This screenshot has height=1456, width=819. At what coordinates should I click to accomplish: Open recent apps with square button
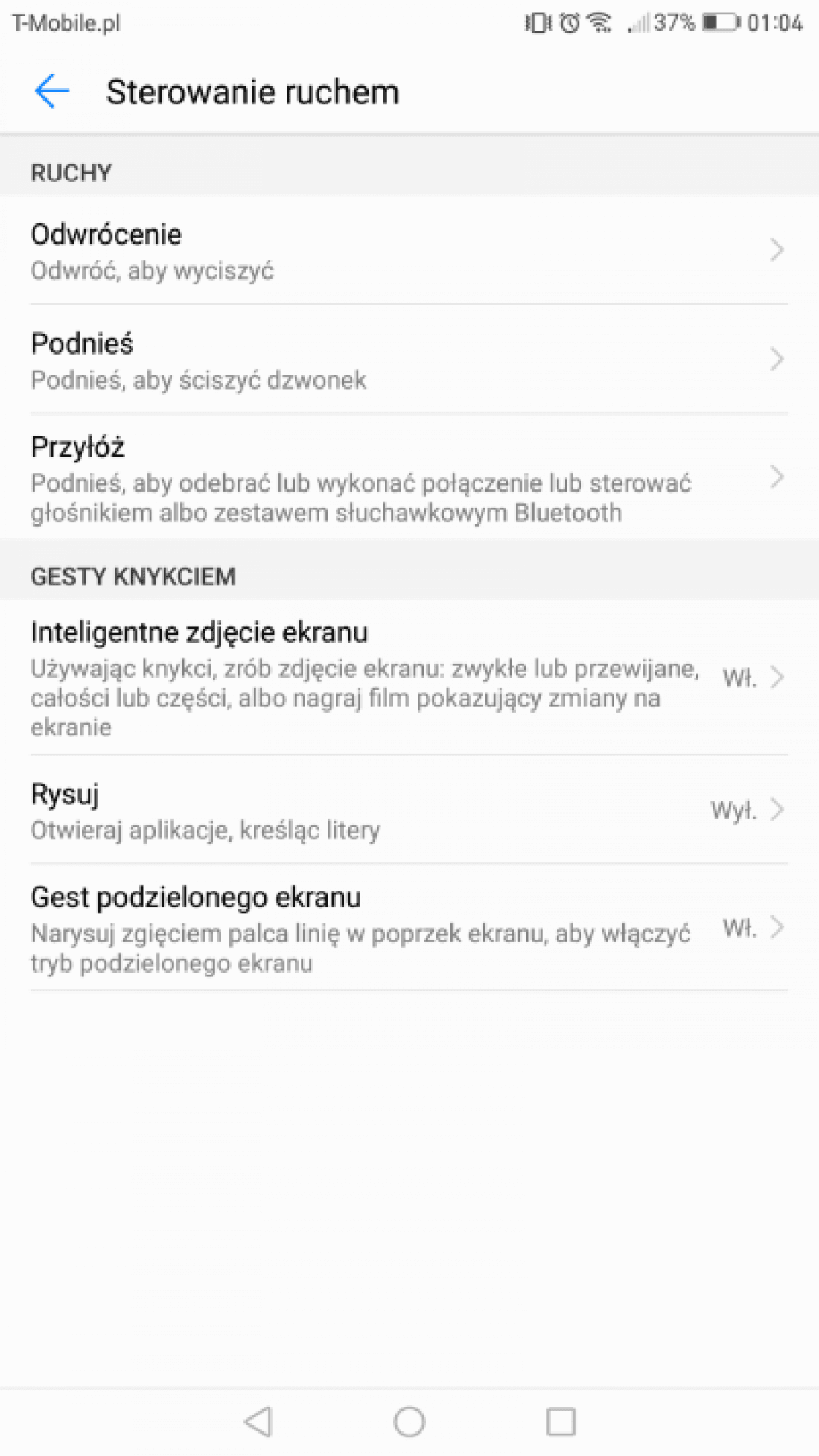coord(561,1422)
